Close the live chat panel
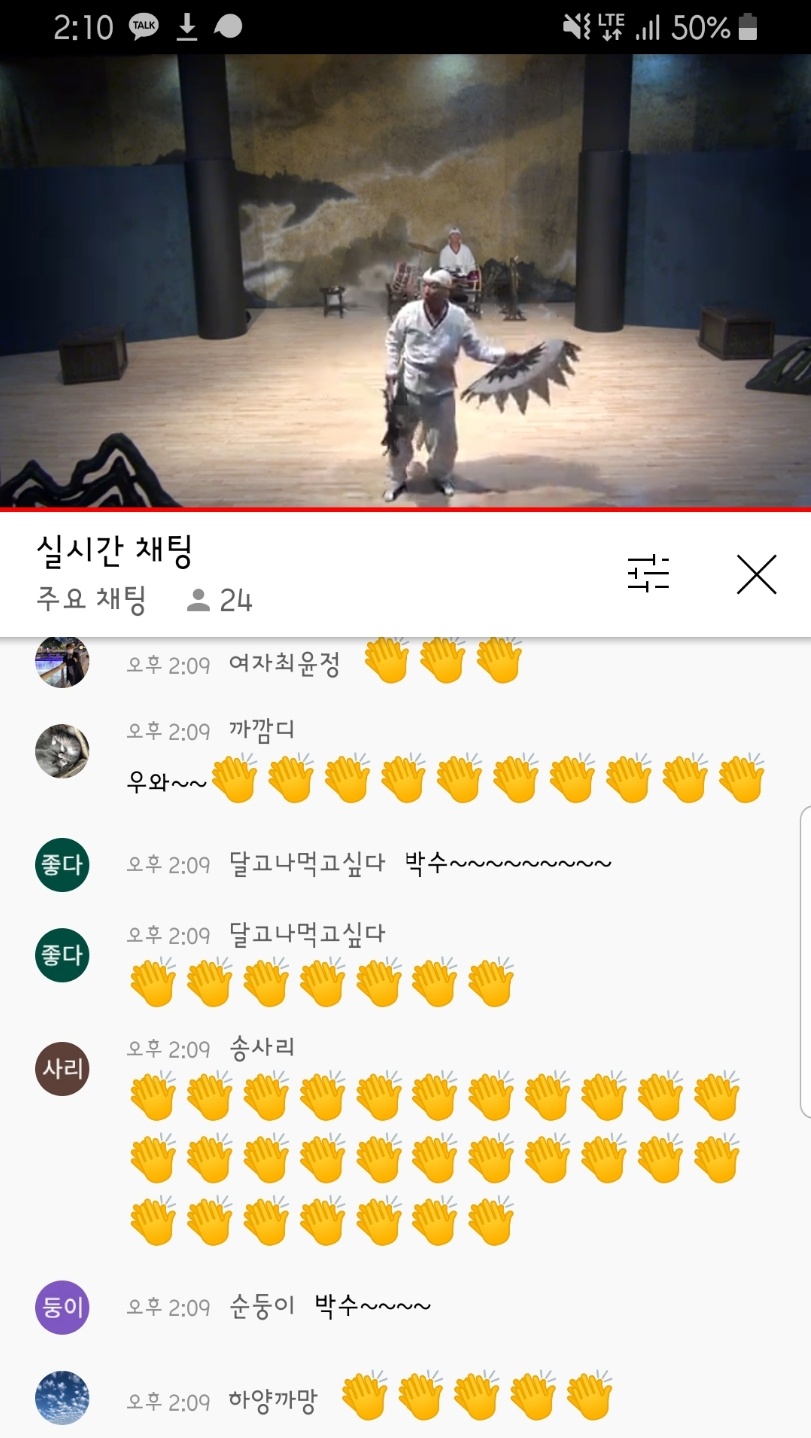The width and height of the screenshot is (811, 1438). coord(756,574)
